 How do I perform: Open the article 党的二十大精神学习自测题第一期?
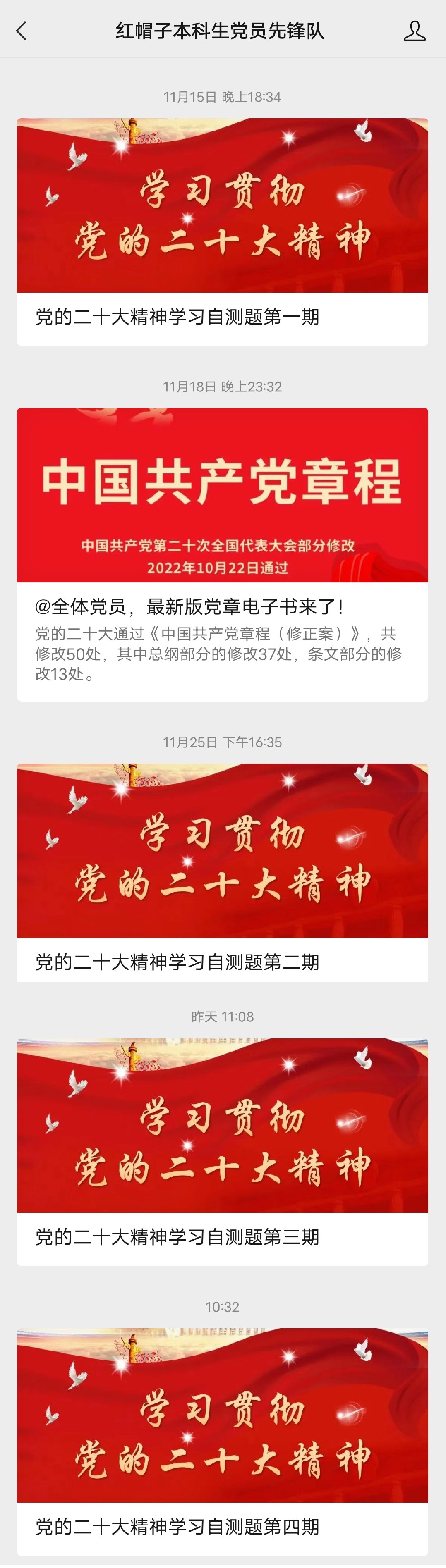coord(177,317)
